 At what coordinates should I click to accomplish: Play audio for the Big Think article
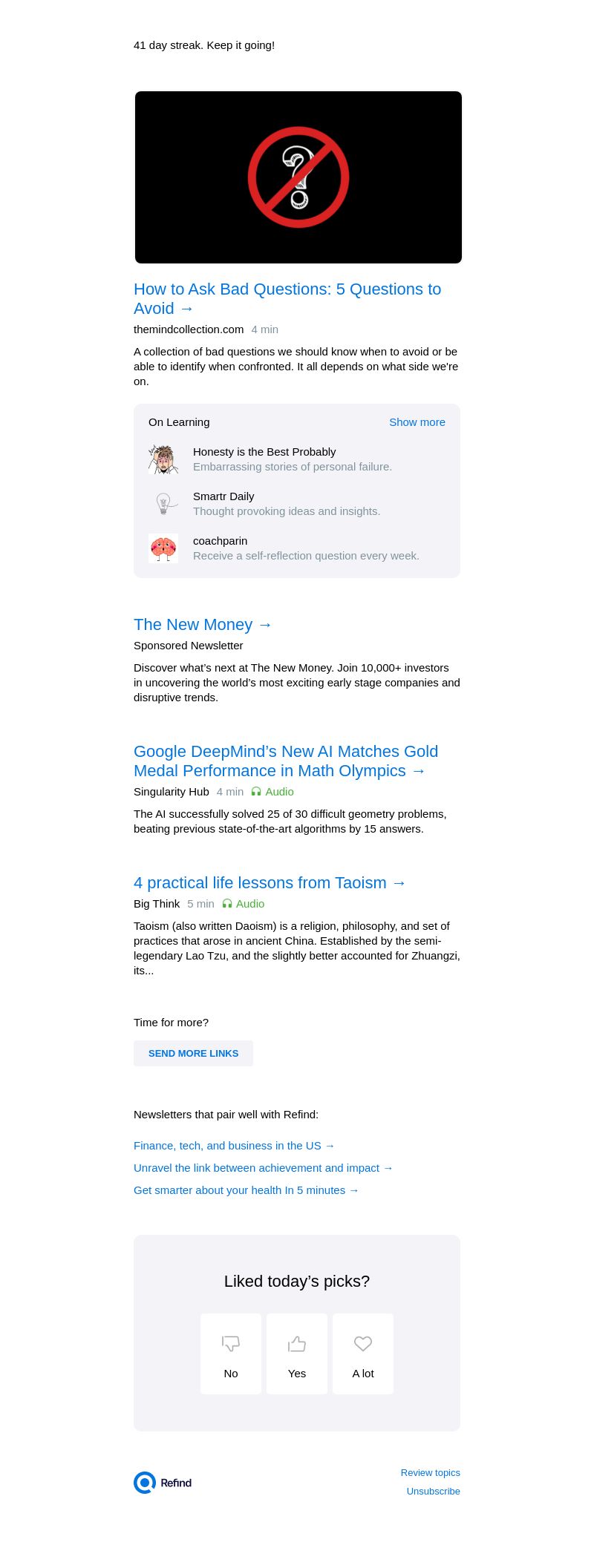point(244,904)
